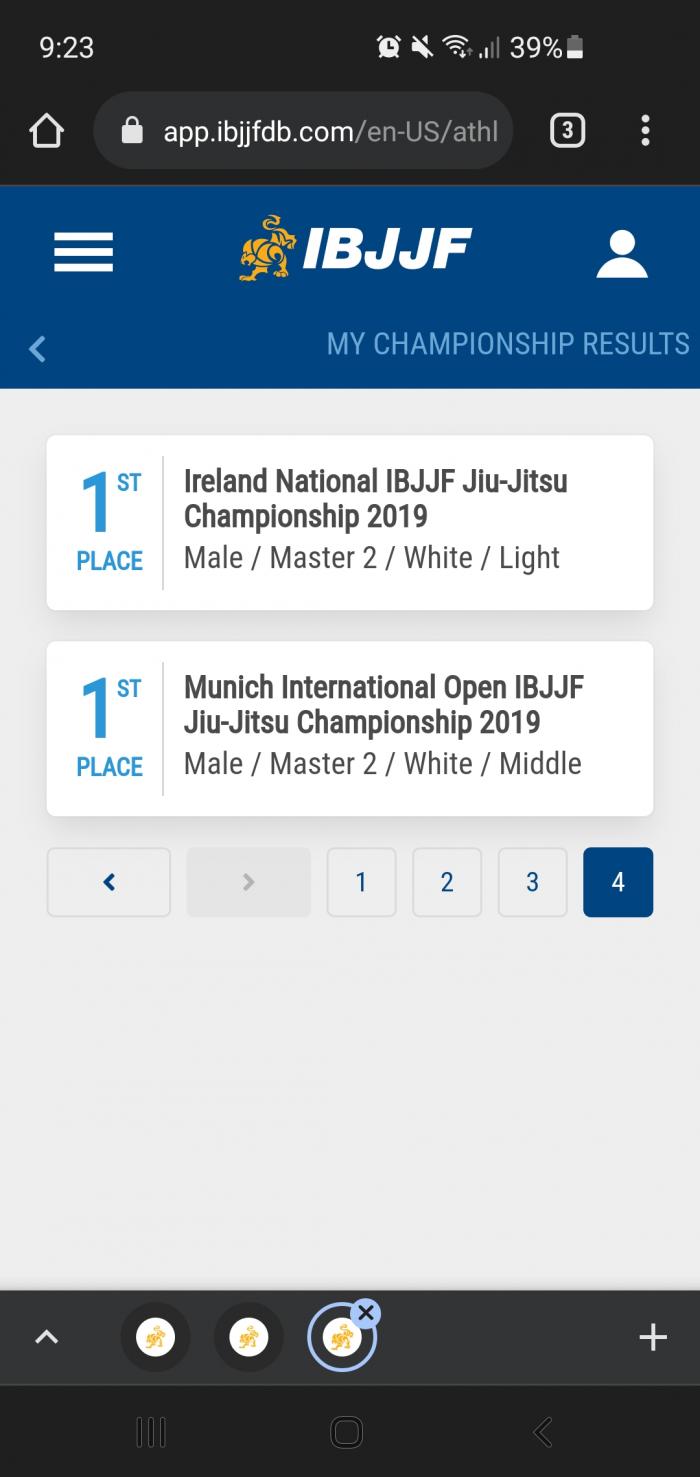Image resolution: width=700 pixels, height=1477 pixels.
Task: Open the hamburger navigation menu
Action: (83, 252)
